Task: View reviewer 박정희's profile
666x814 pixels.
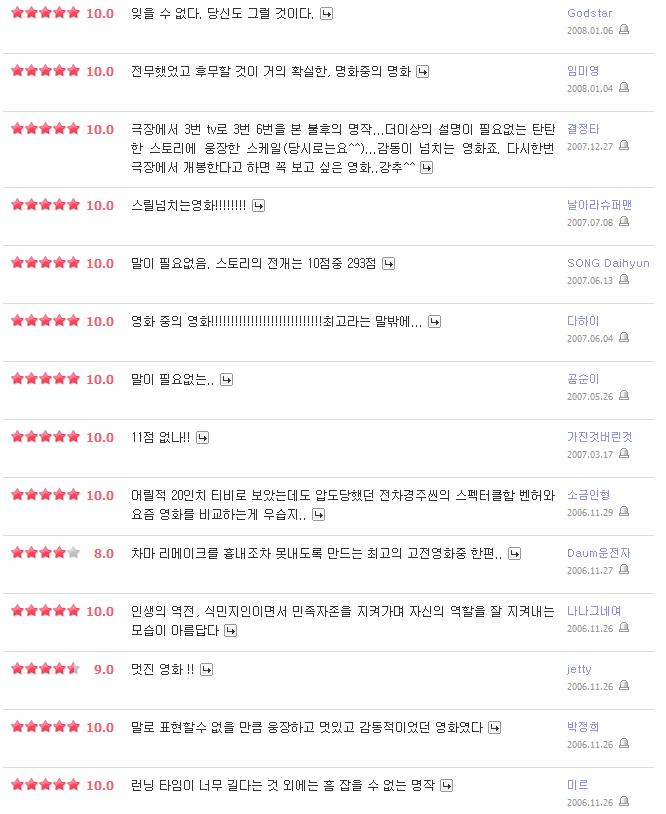Action: coord(582,727)
